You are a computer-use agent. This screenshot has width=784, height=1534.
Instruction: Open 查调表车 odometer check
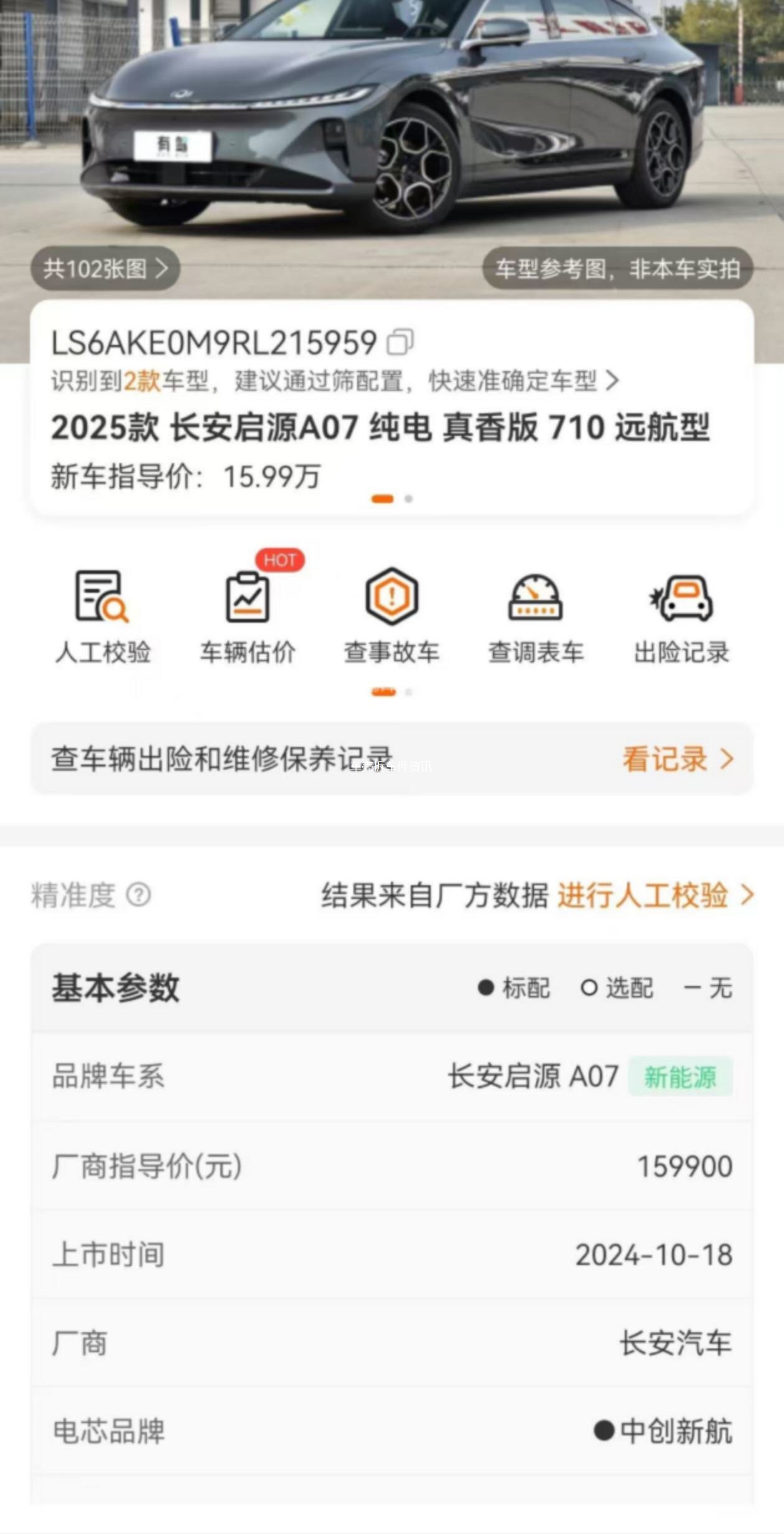coord(536,616)
